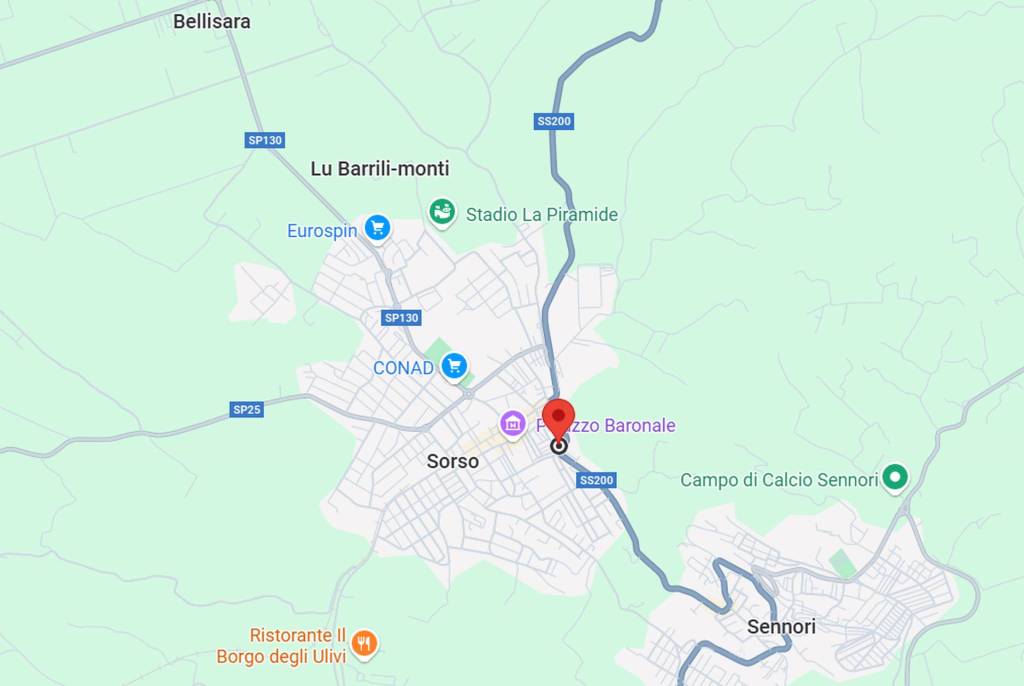This screenshot has height=686, width=1024.
Task: Select the Stadio La Piramide marker
Action: click(x=442, y=212)
